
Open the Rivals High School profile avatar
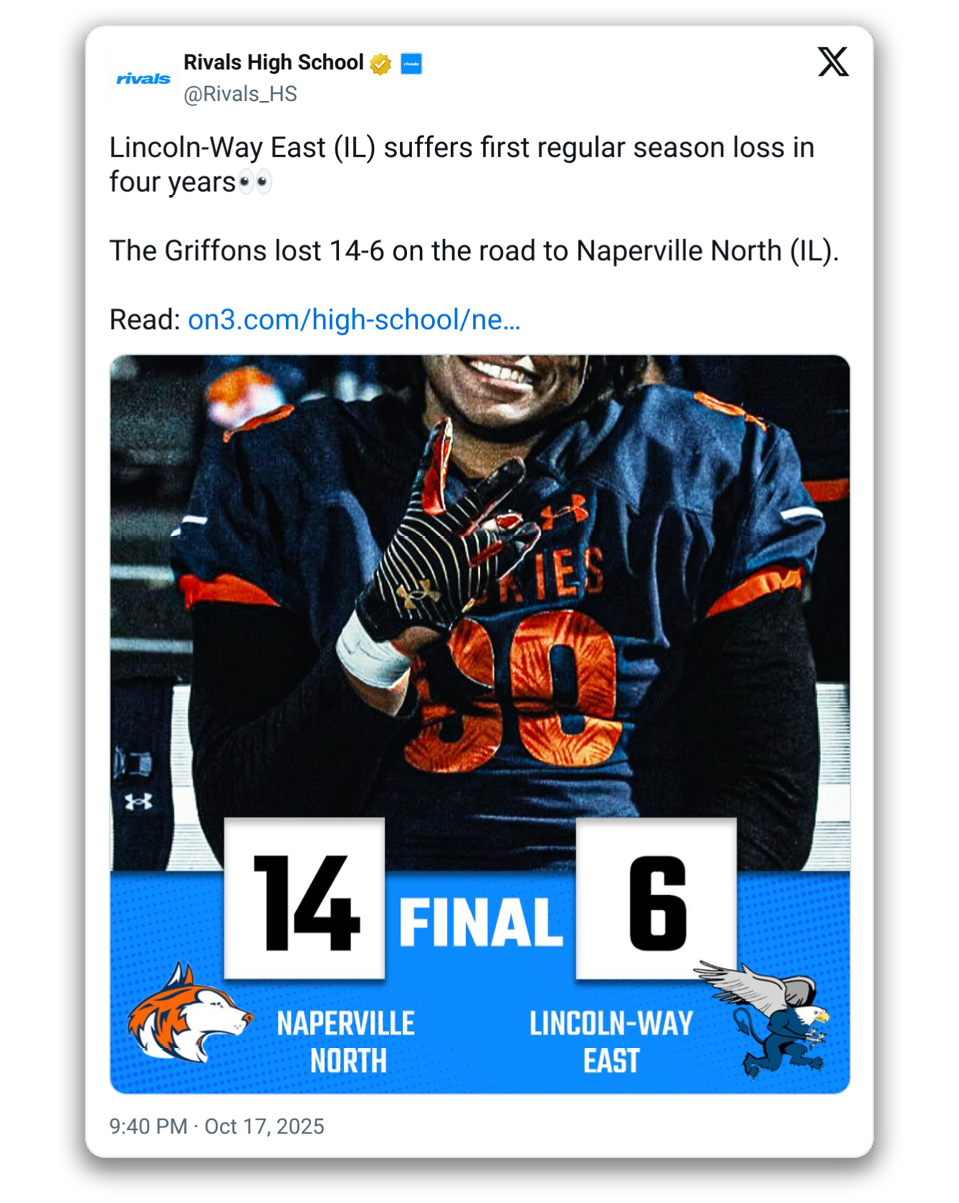pyautogui.click(x=143, y=78)
